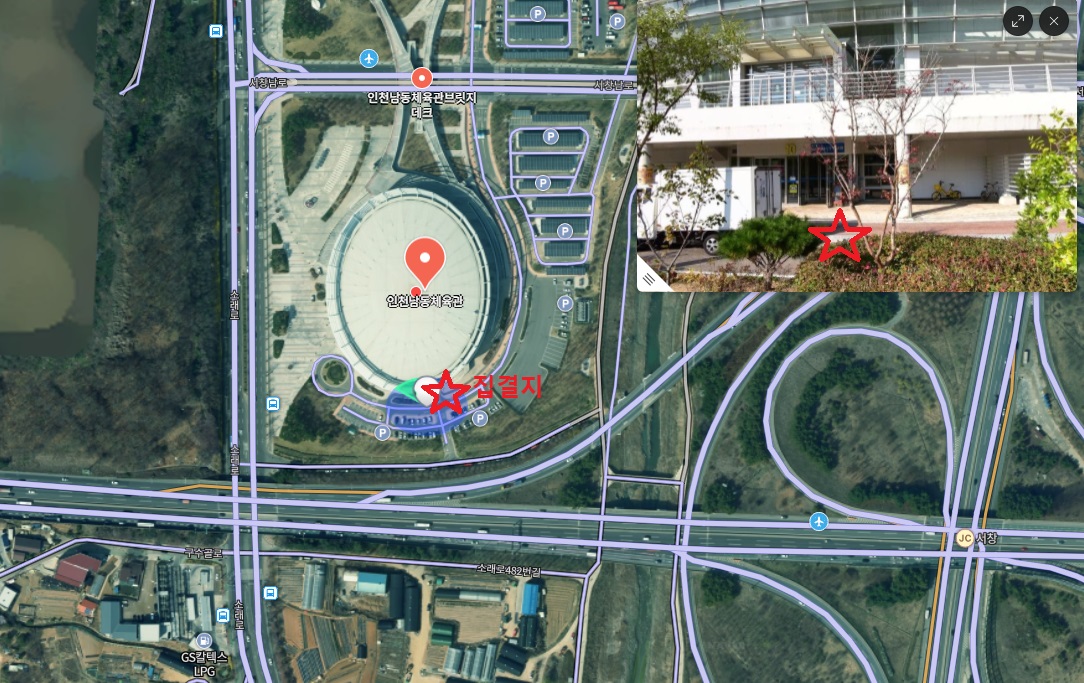Tap the GS칼텍스 LPG station marker

(204, 640)
